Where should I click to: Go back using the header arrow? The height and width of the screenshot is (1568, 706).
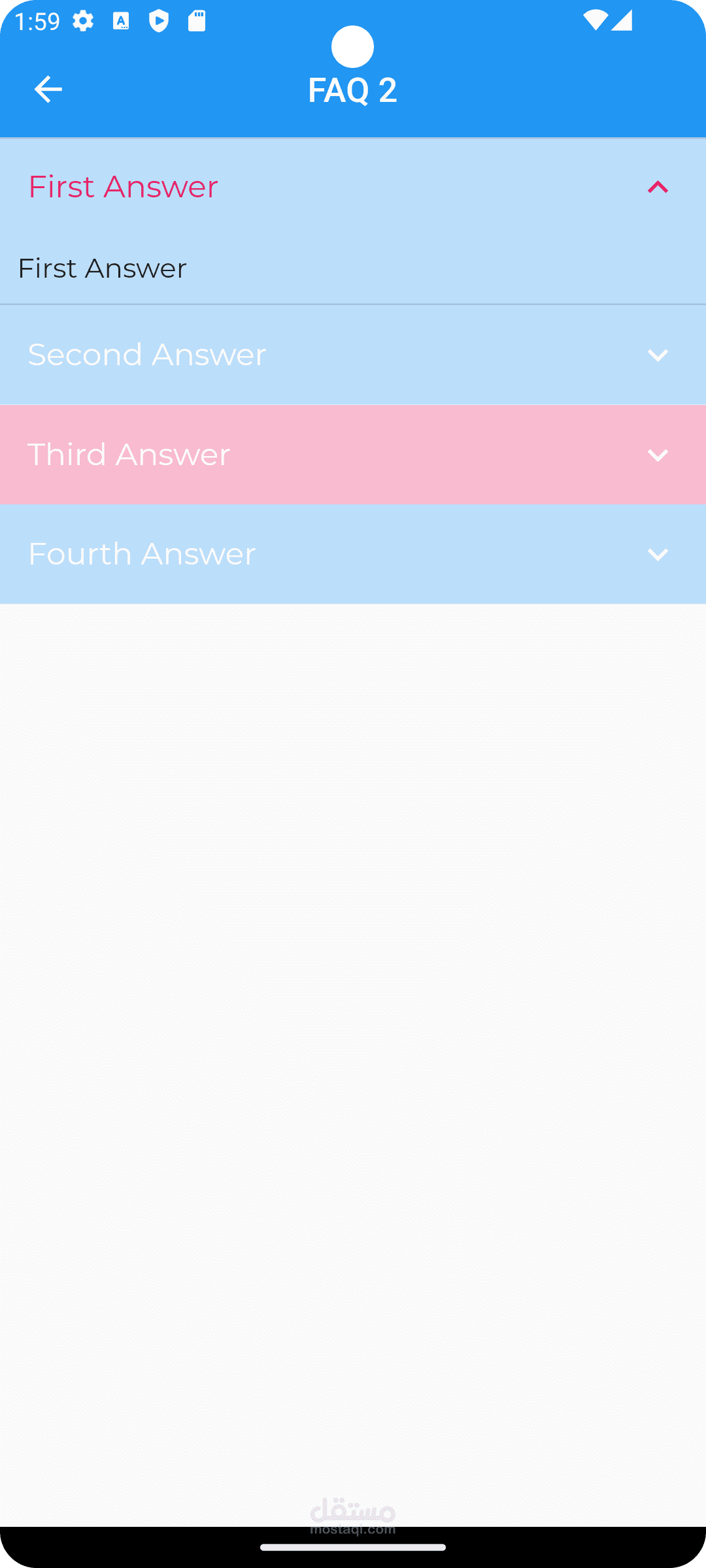(x=48, y=90)
